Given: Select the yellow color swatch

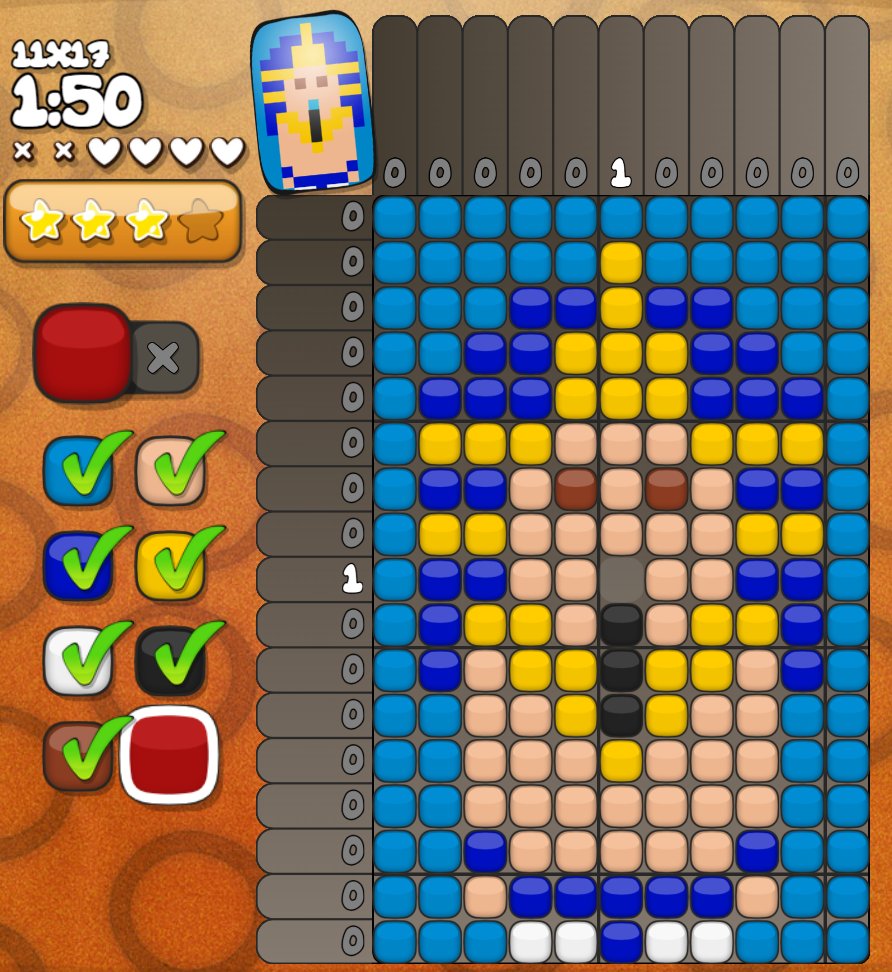Looking at the screenshot, I should [169, 565].
